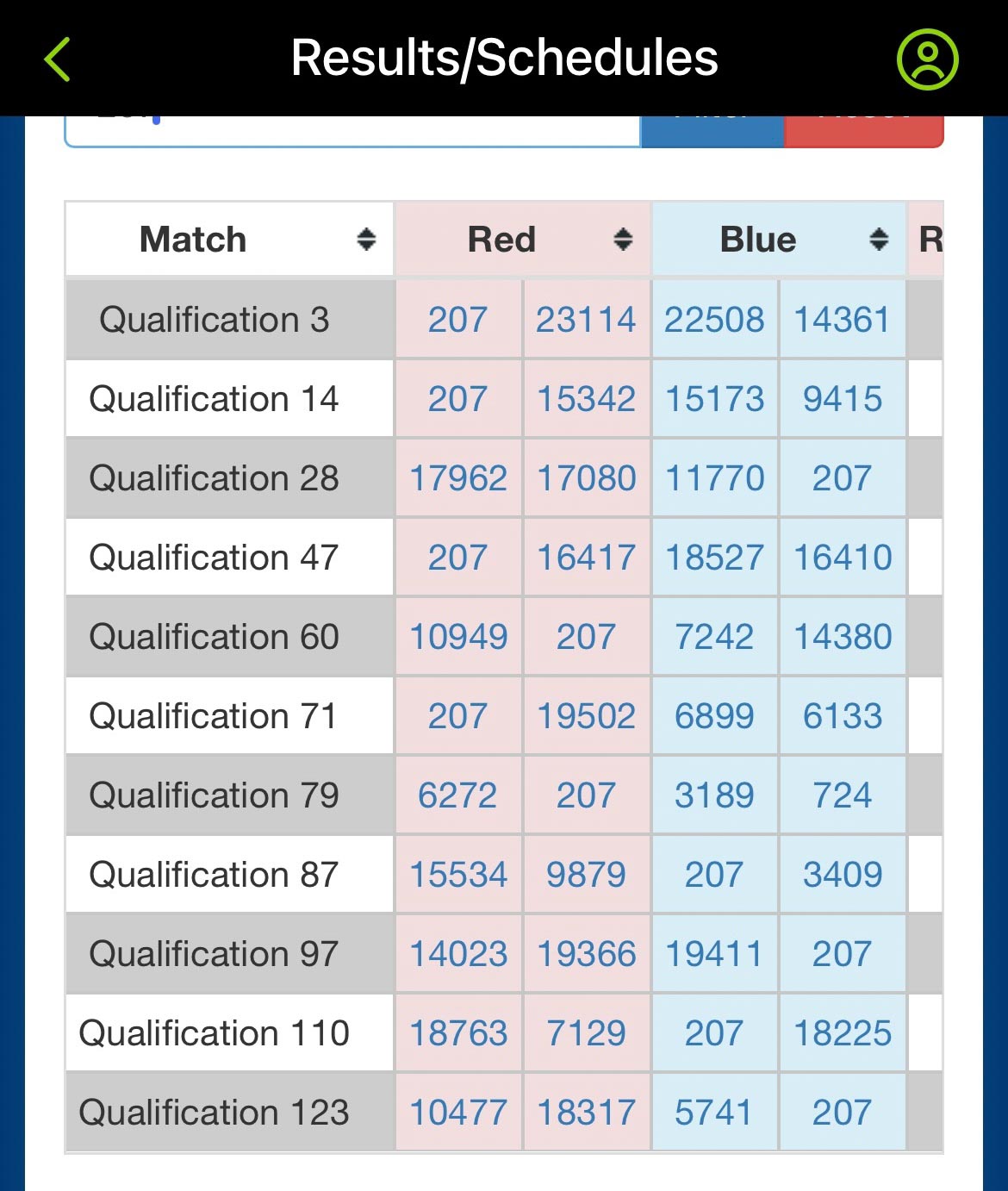Open team 5741 in Qualification 123

click(713, 1113)
